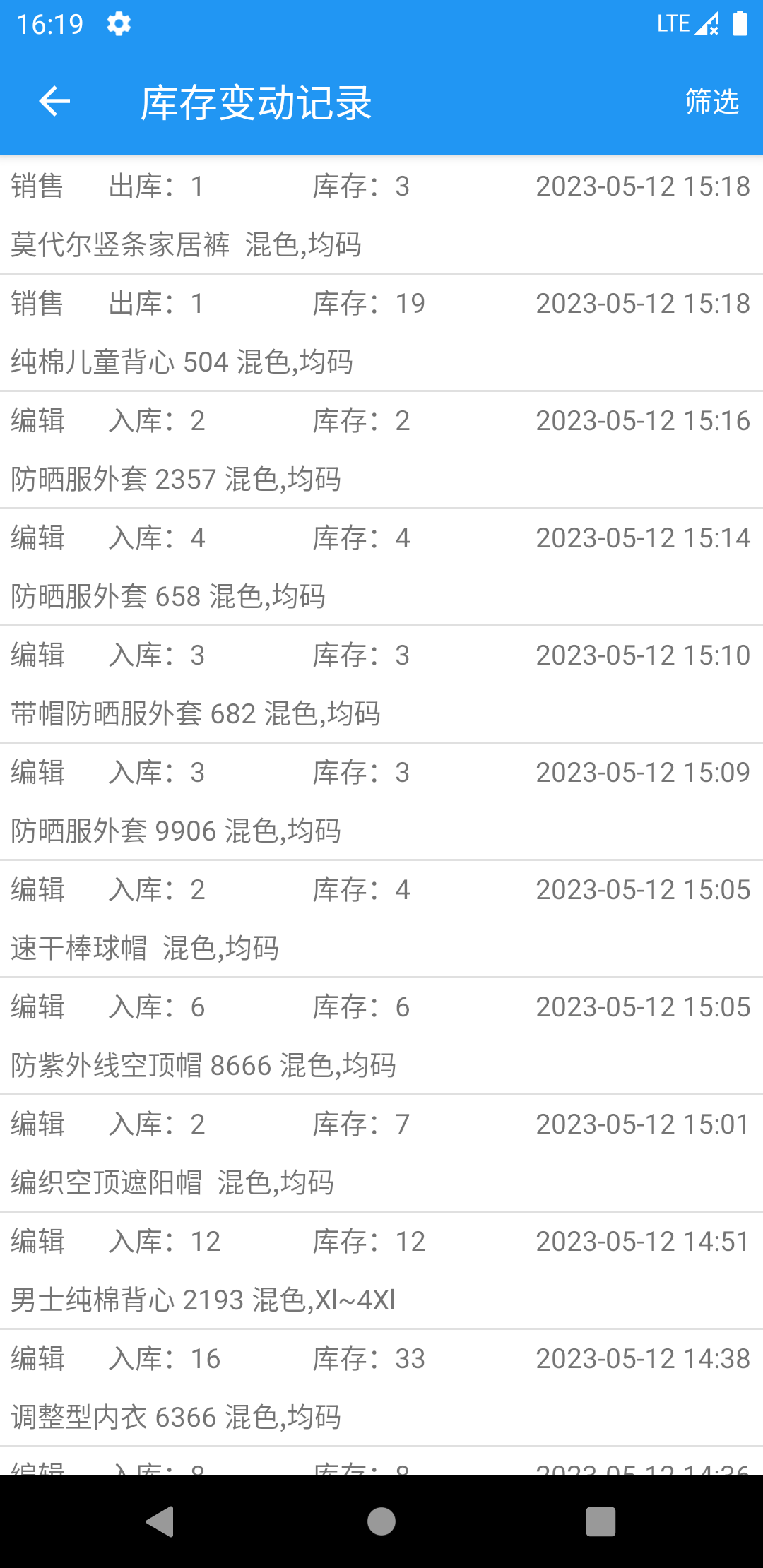Open the 筛选 filter options
The height and width of the screenshot is (1568, 763).
[x=711, y=102]
